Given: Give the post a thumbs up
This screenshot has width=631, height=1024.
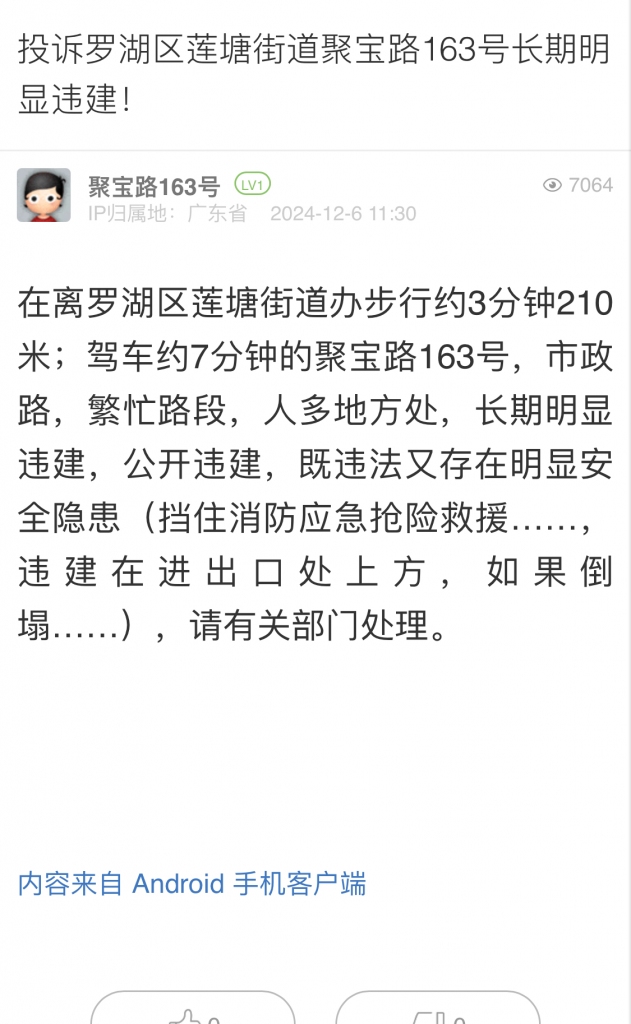Looking at the screenshot, I should coord(192,1012).
